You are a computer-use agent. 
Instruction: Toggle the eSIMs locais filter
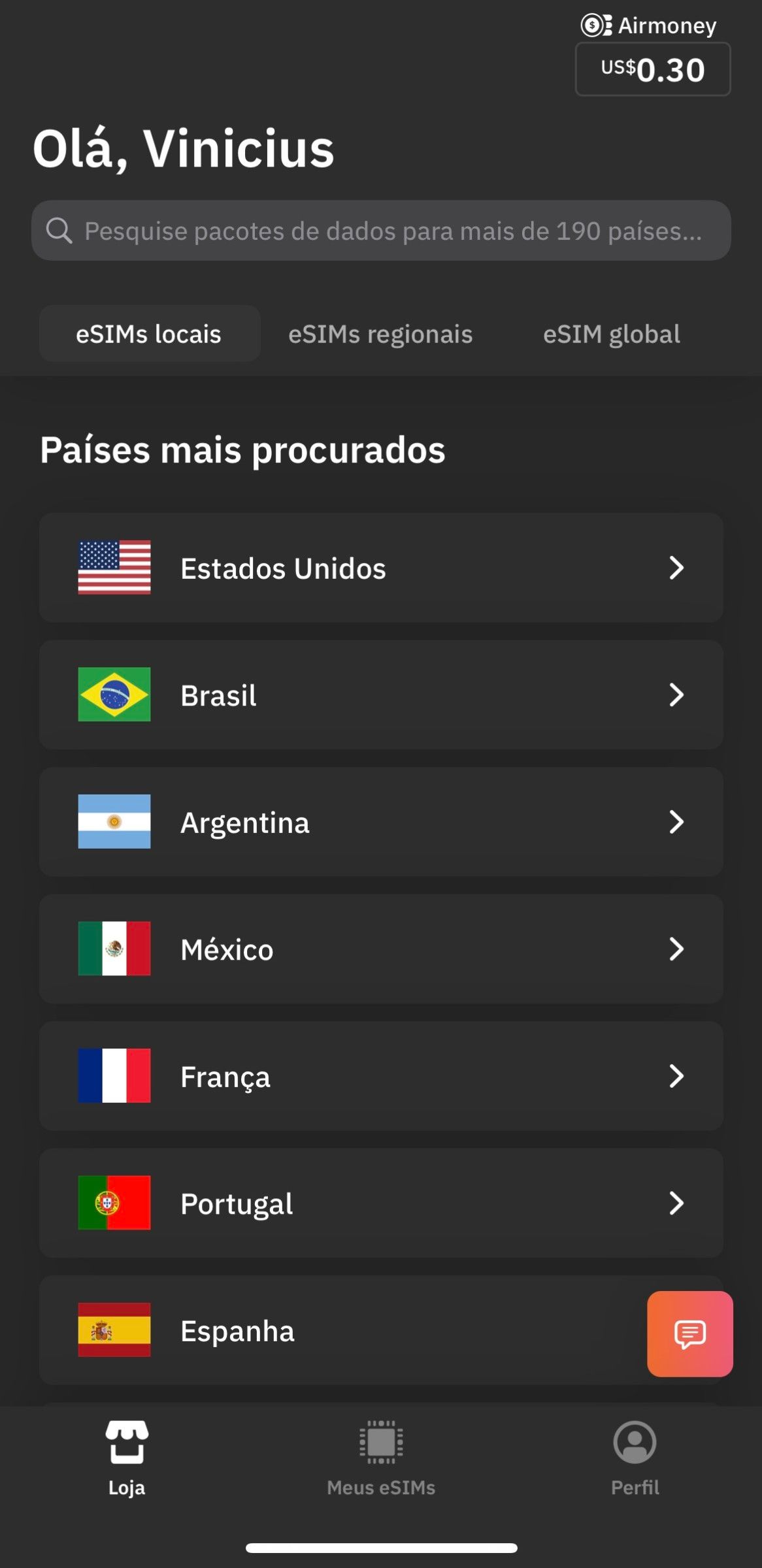[149, 333]
